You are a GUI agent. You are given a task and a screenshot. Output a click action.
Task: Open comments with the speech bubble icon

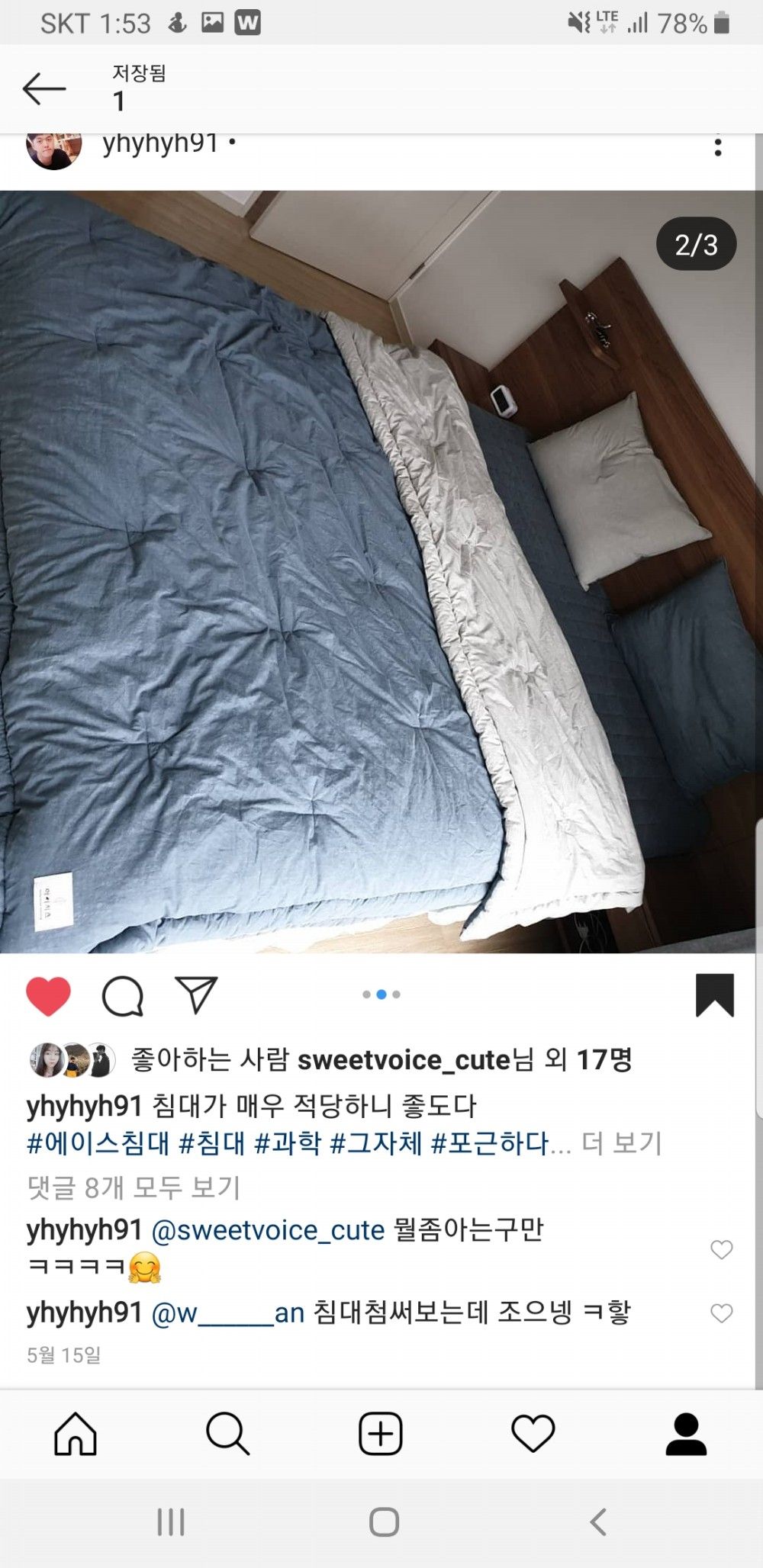[x=123, y=995]
